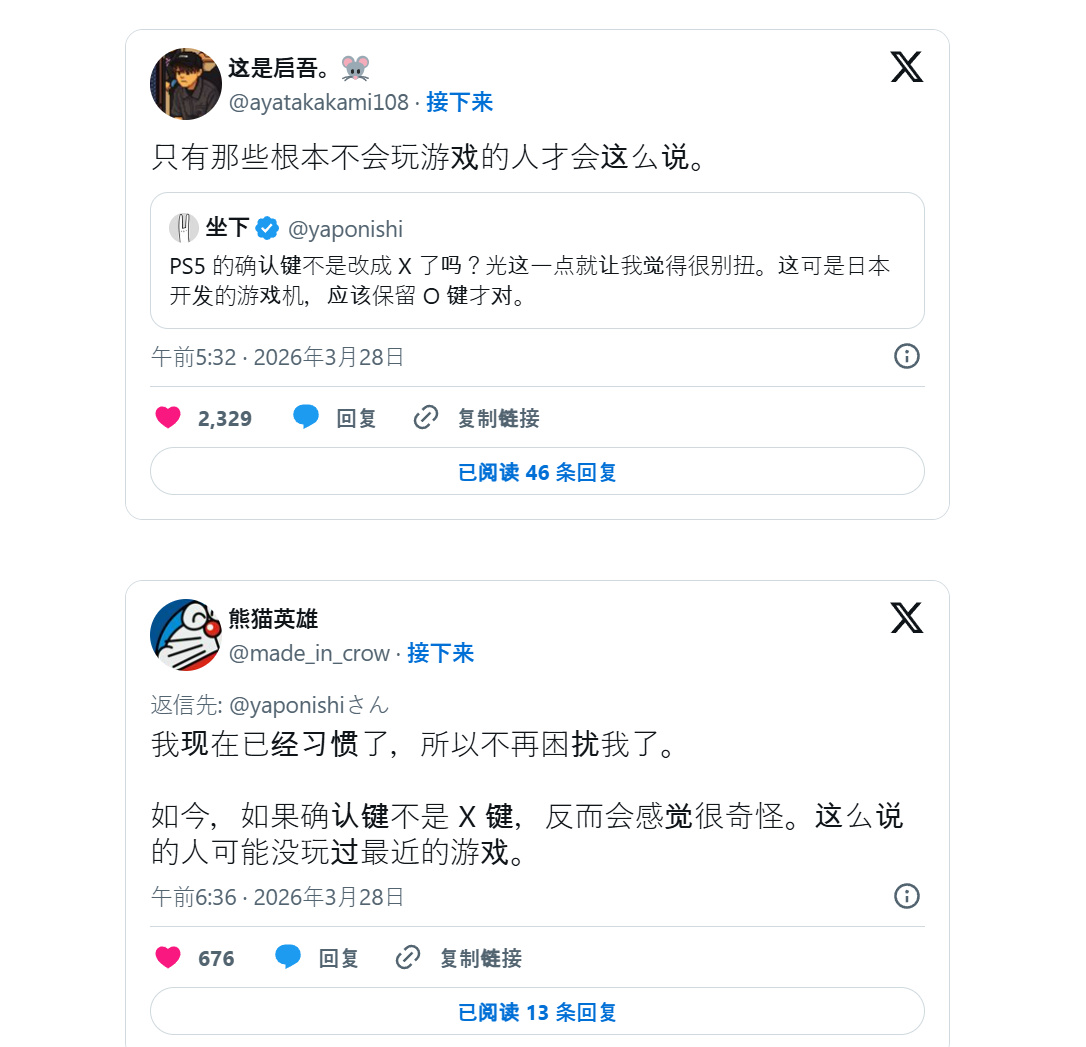Follow @ayatakakami108 via 接下来 link
Screen dimensions: 1086x1047
[459, 102]
